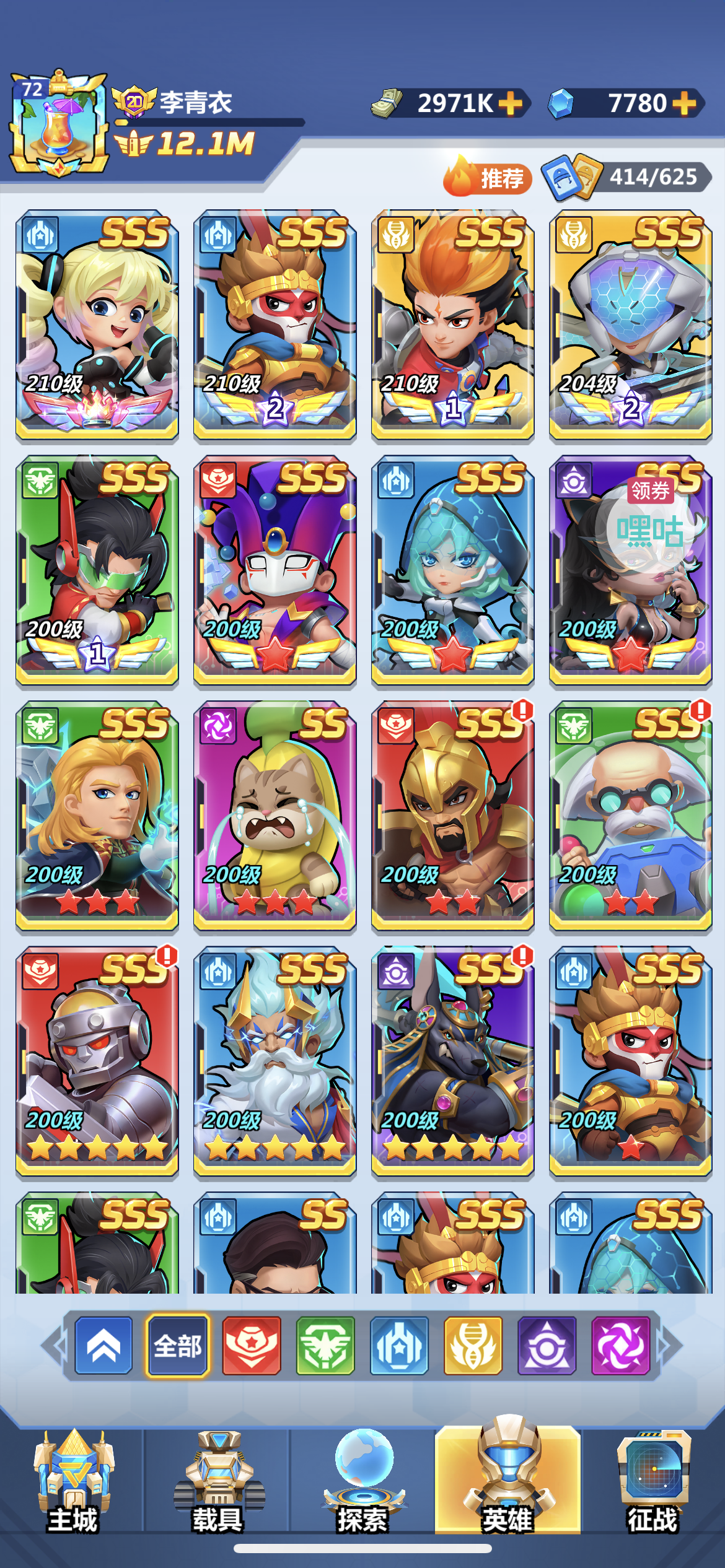This screenshot has height=1568, width=725.
Task: Tap the 推荐 recommend button
Action: 488,177
